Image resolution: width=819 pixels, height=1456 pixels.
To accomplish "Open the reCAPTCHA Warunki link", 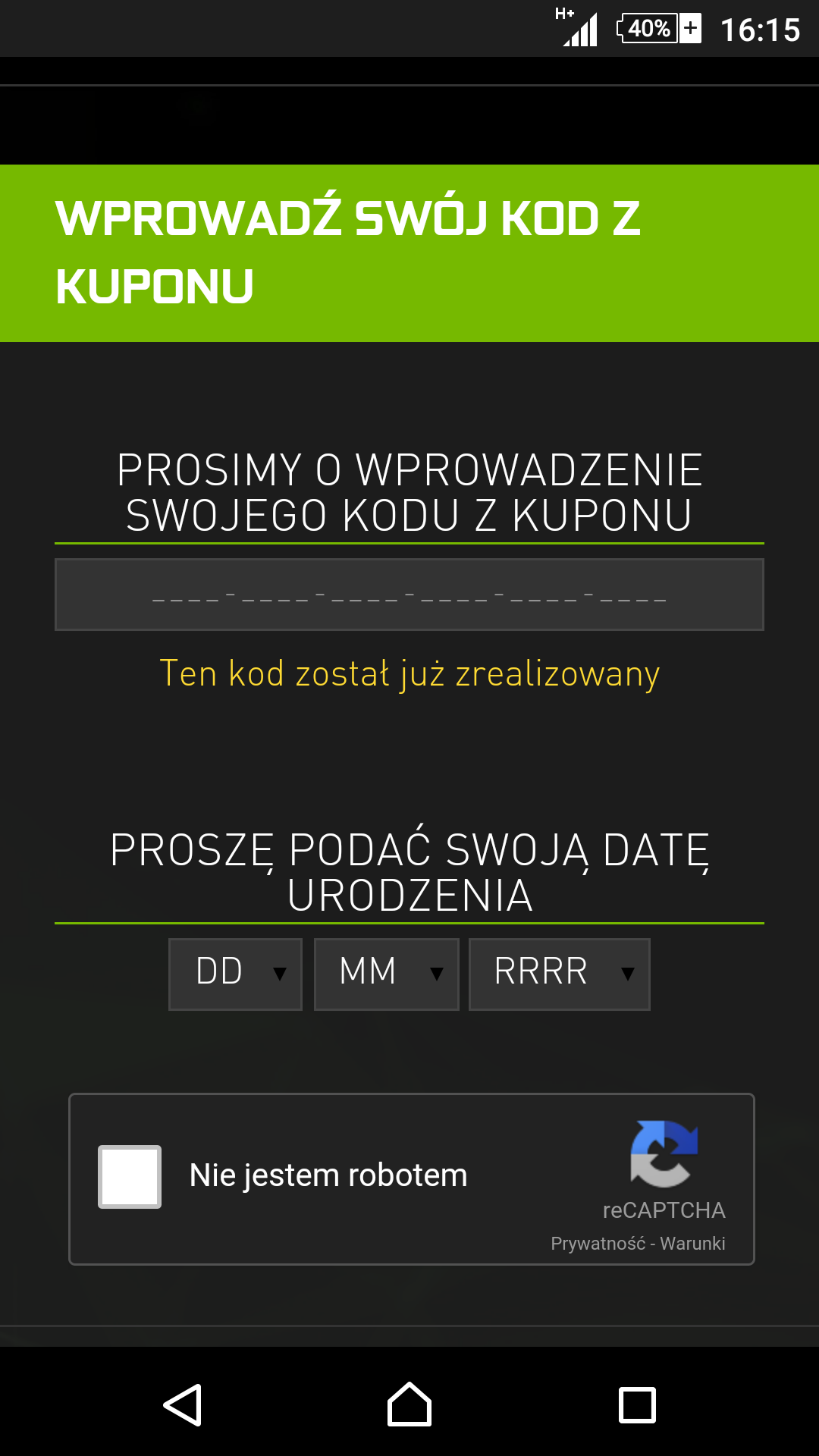I will (692, 1244).
